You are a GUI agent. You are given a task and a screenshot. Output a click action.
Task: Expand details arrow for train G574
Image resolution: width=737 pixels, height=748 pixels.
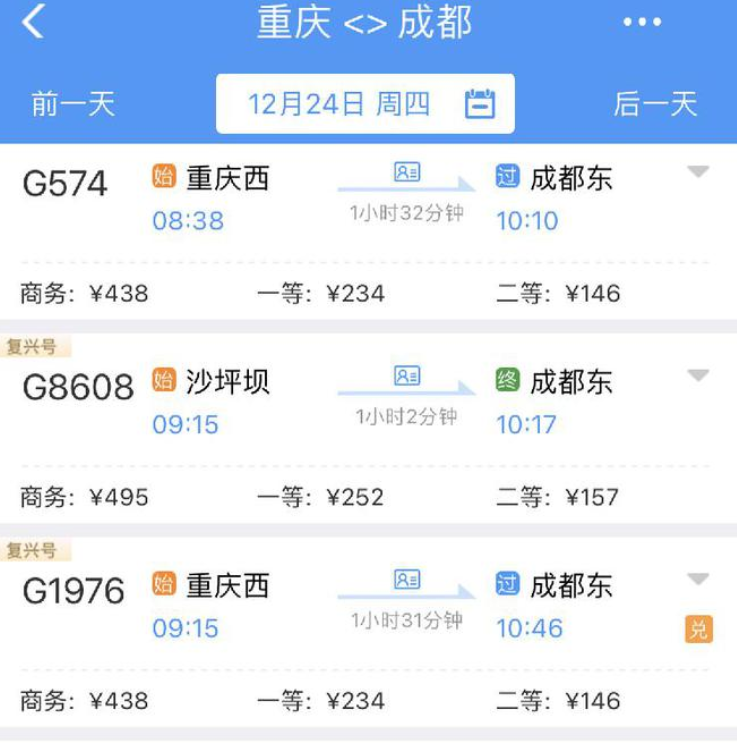[x=698, y=173]
